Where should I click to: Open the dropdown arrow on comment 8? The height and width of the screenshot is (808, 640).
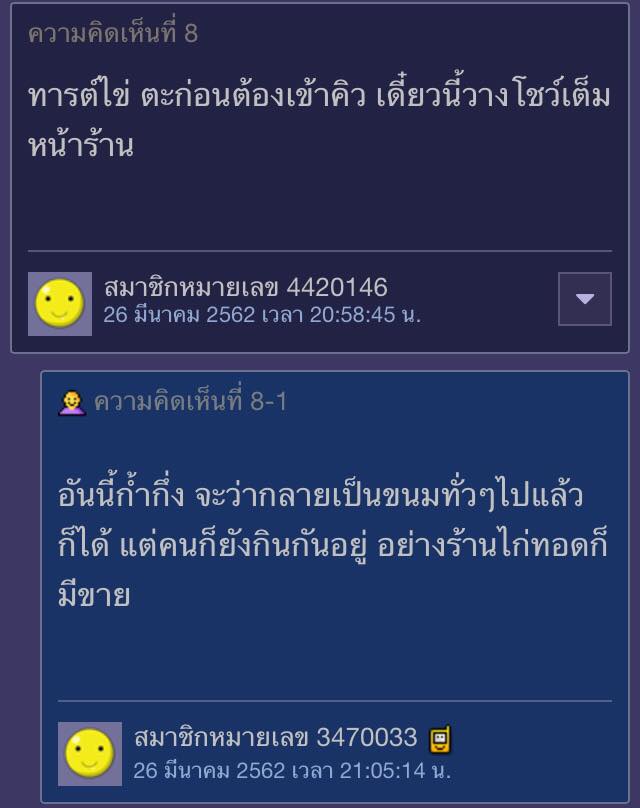585,299
